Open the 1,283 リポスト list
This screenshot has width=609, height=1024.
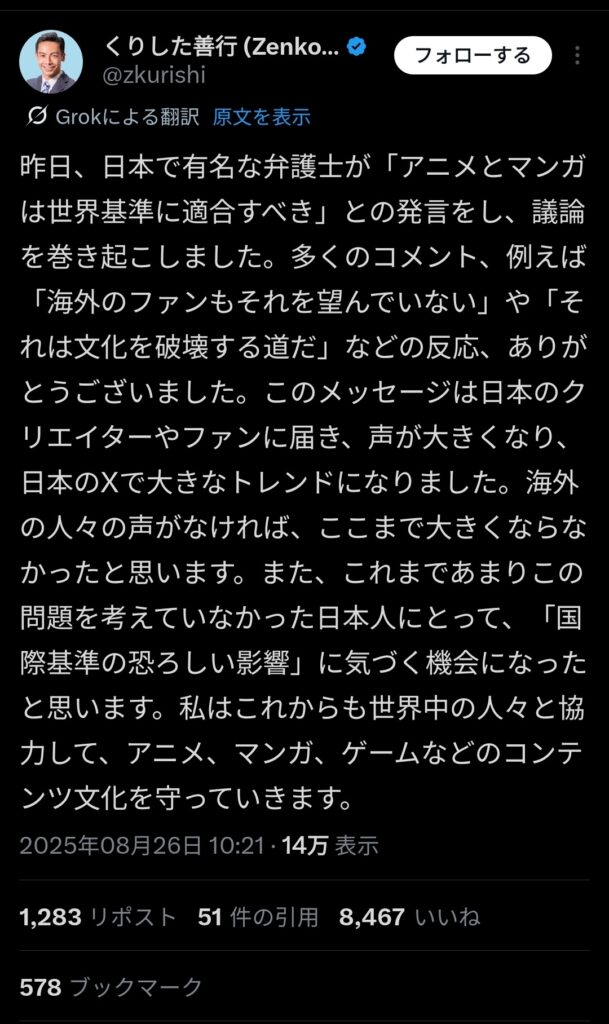(x=99, y=917)
